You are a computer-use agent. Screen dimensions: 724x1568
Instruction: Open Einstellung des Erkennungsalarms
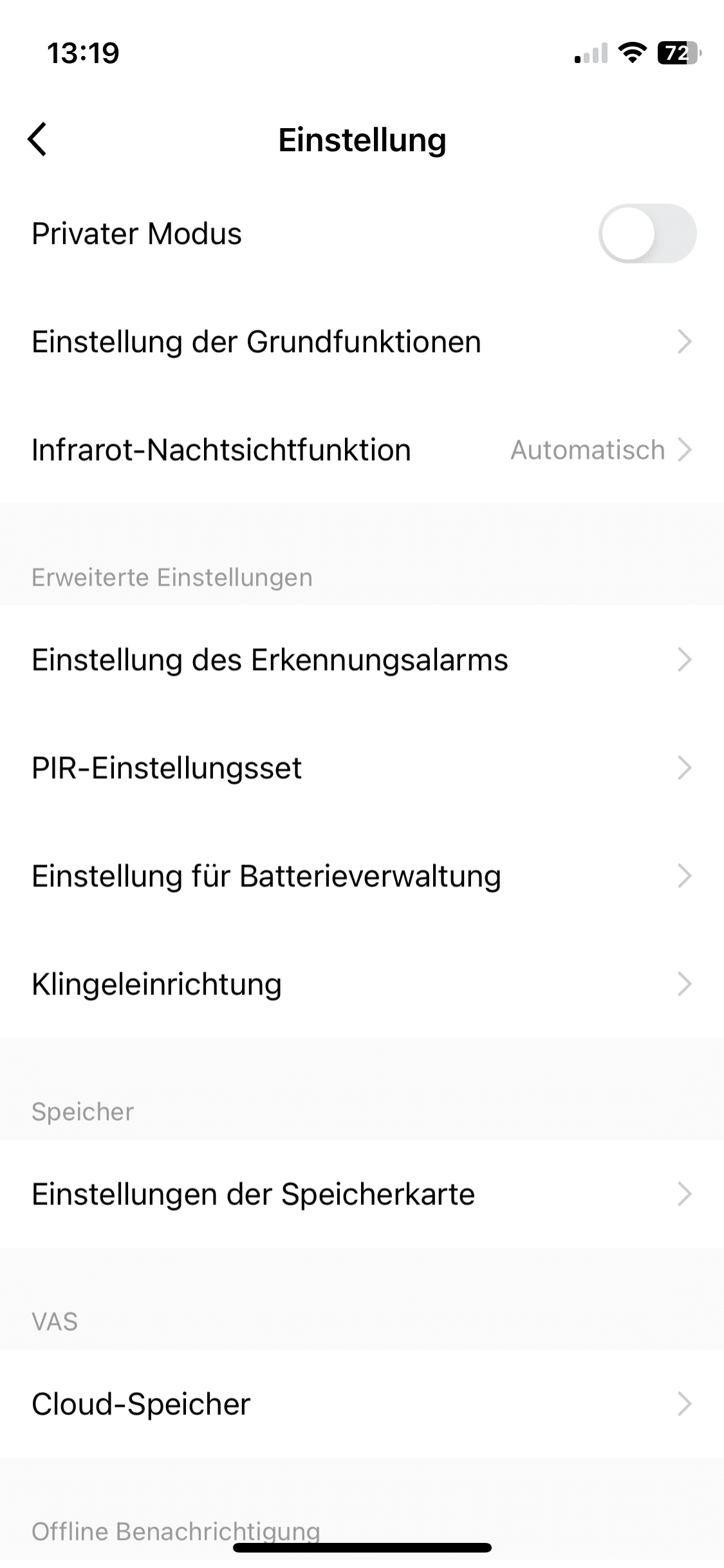click(x=362, y=660)
